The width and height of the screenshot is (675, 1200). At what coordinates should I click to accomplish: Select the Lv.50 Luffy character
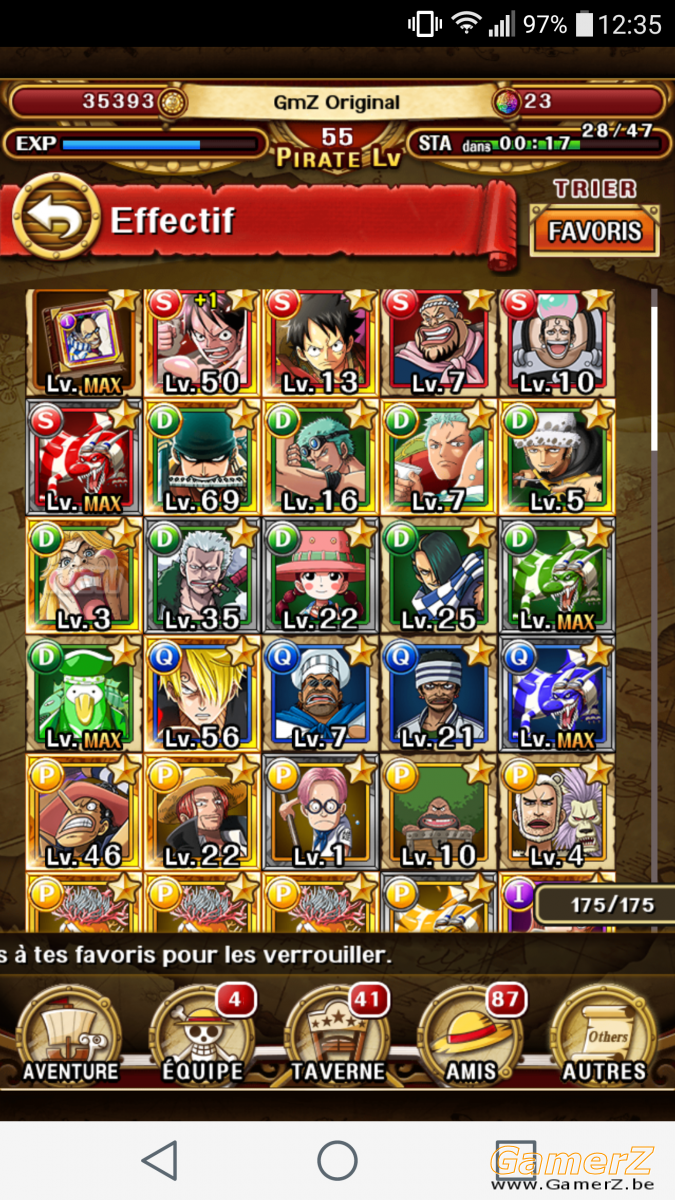tap(203, 343)
